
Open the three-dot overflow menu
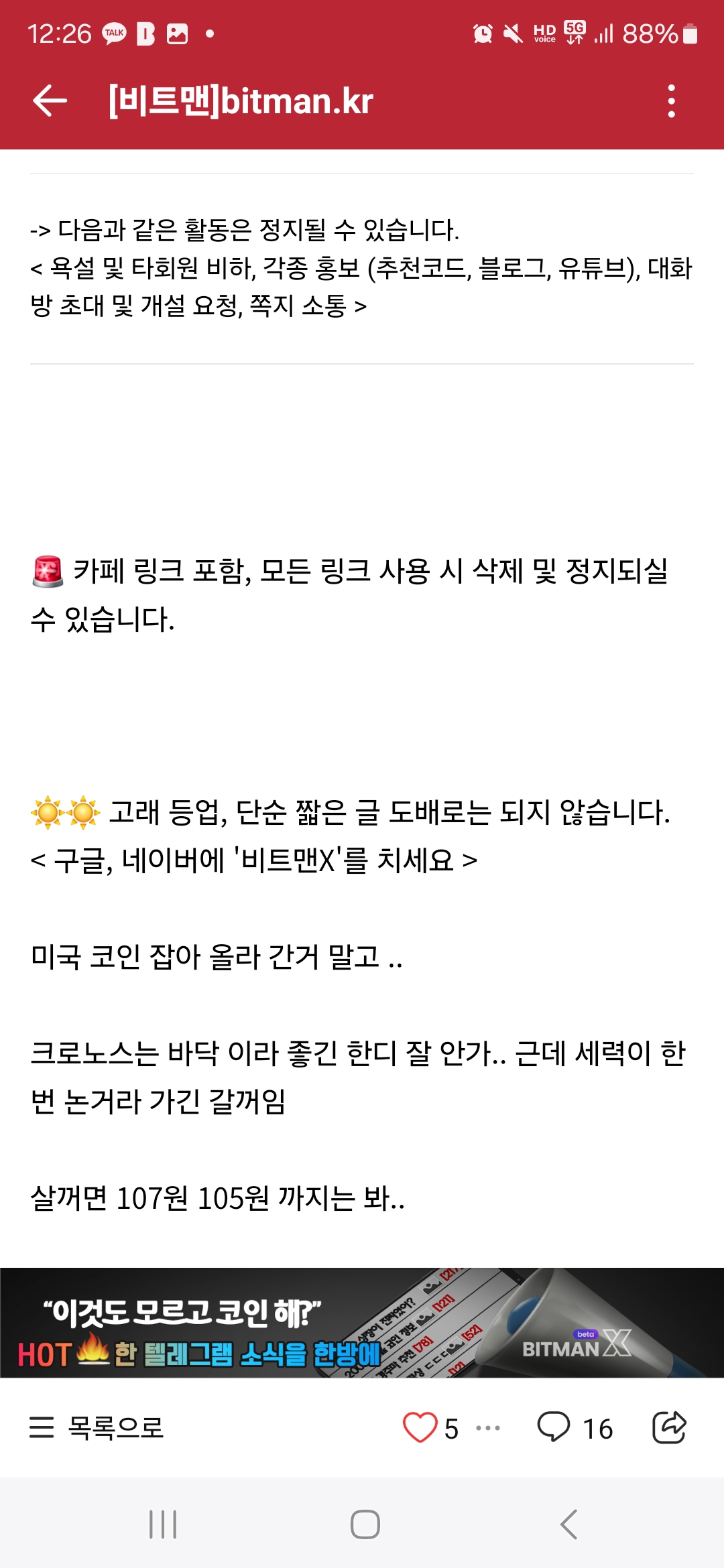pos(671,101)
